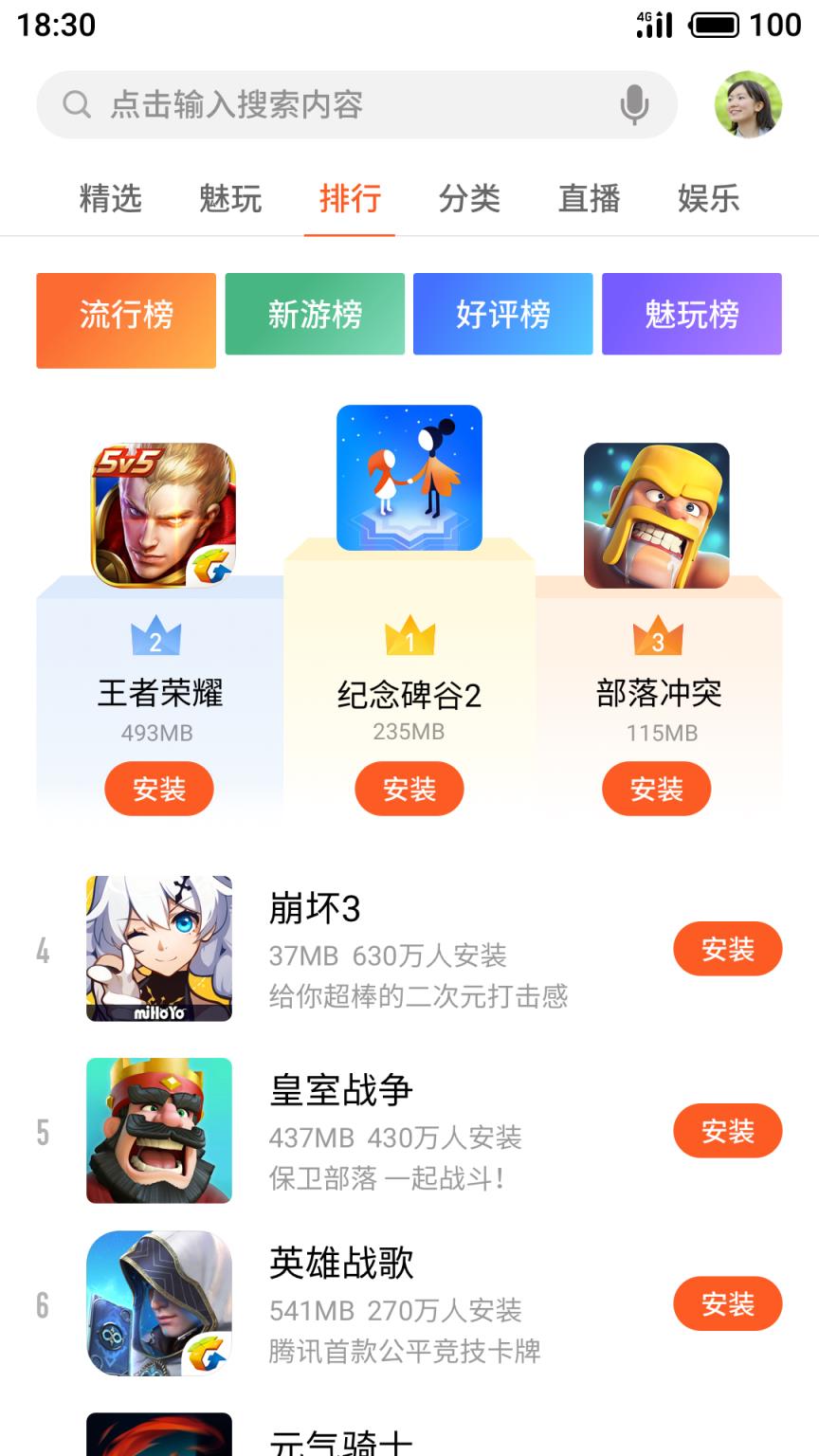Enable the 好评榜 ranking filter
The image size is (819, 1456).
tap(502, 314)
